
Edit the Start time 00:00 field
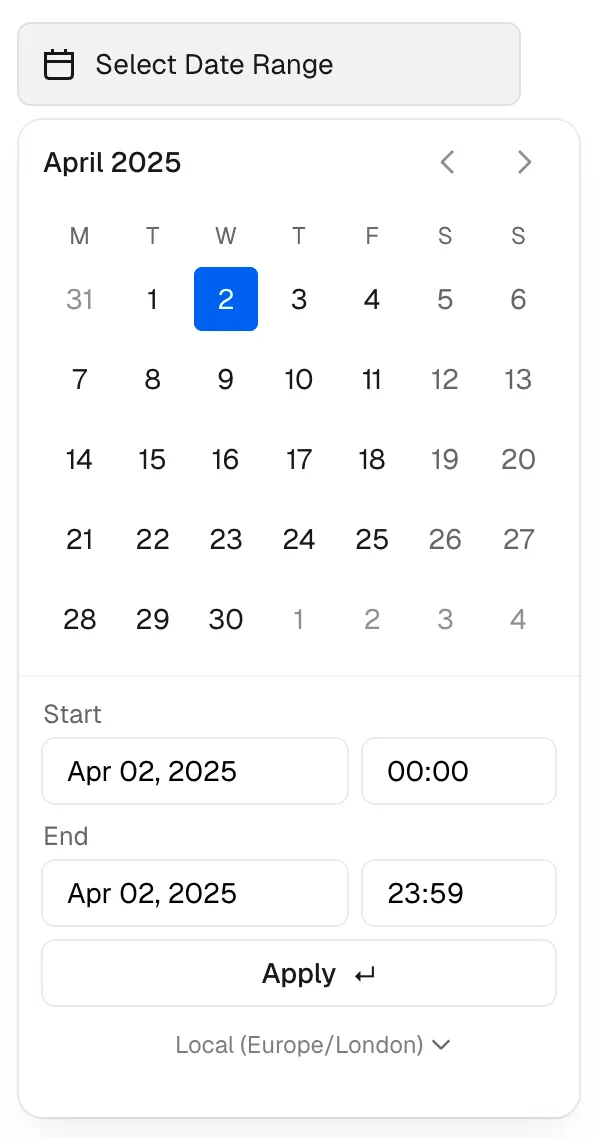(458, 771)
